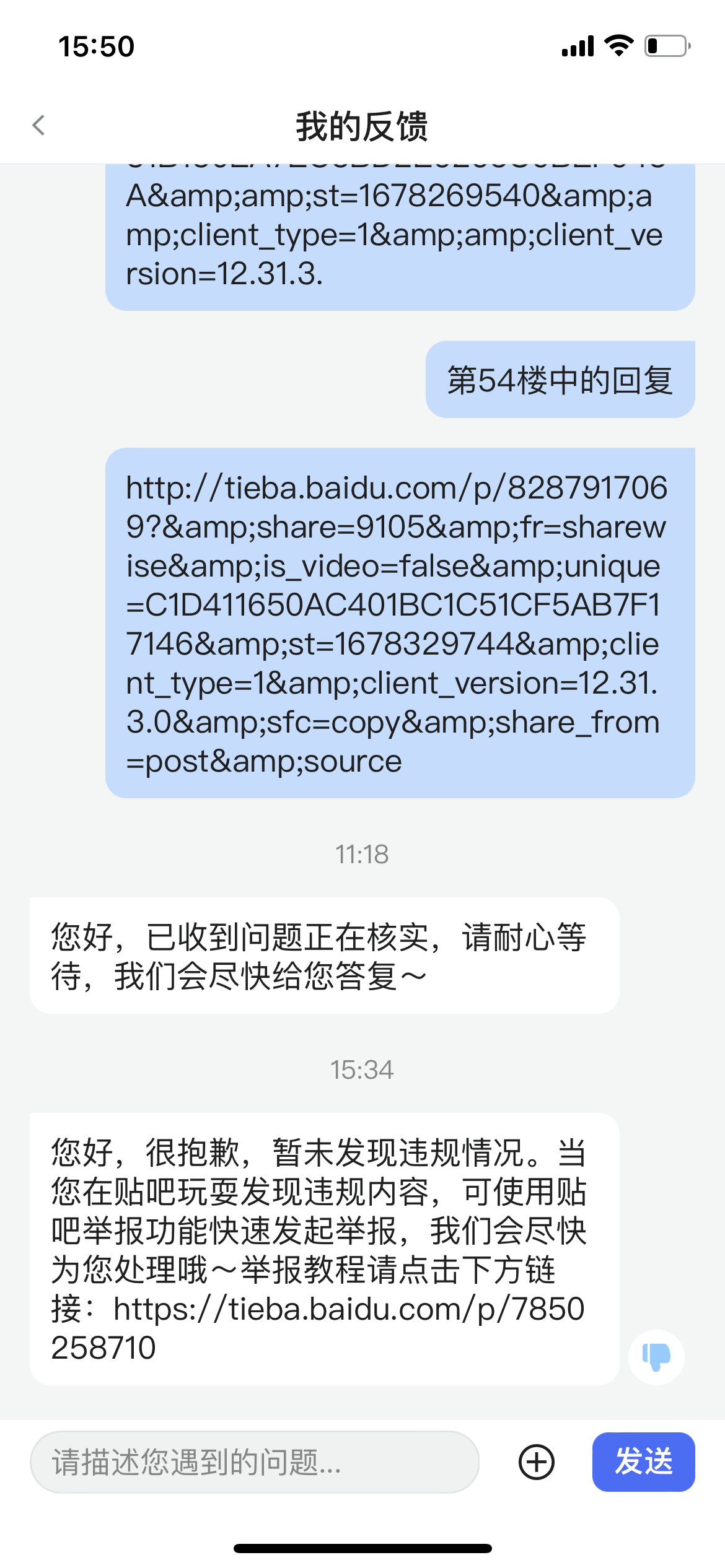The height and width of the screenshot is (1568, 725).
Task: Go back from 我的反馈 page
Action: (39, 125)
